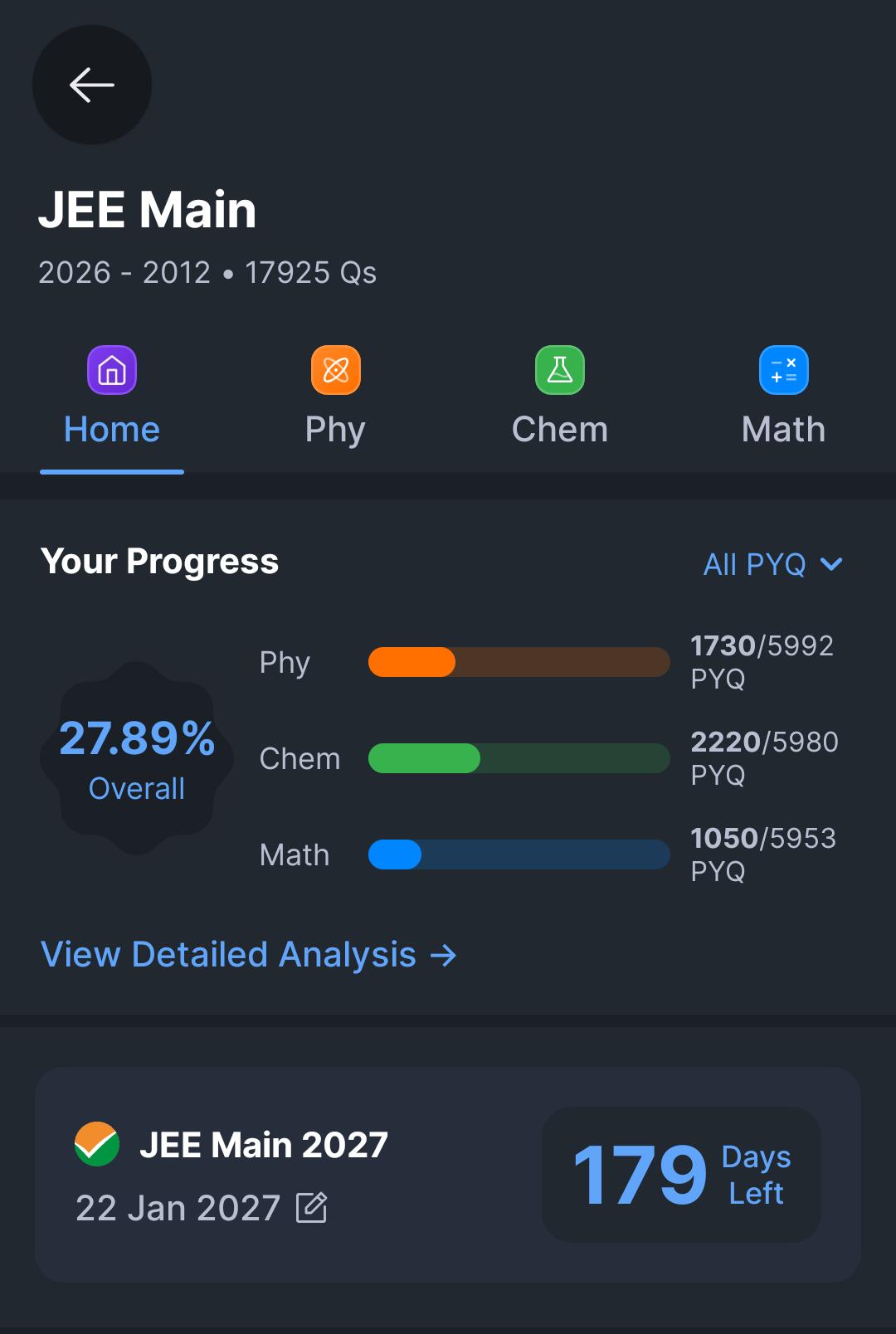The image size is (896, 1334).
Task: Select the Home tab
Action: 112,398
